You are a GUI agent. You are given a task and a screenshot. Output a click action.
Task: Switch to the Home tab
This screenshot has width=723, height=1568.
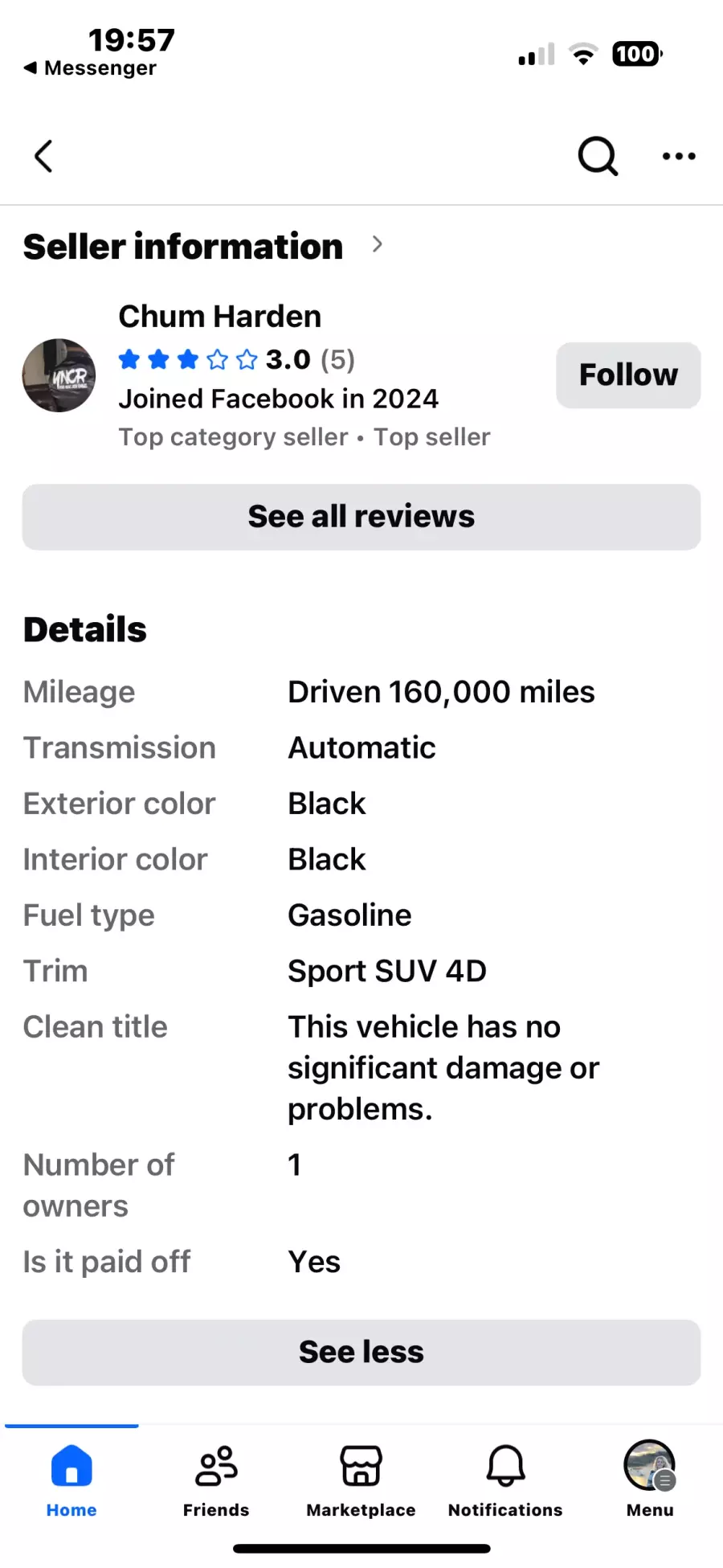click(71, 1480)
